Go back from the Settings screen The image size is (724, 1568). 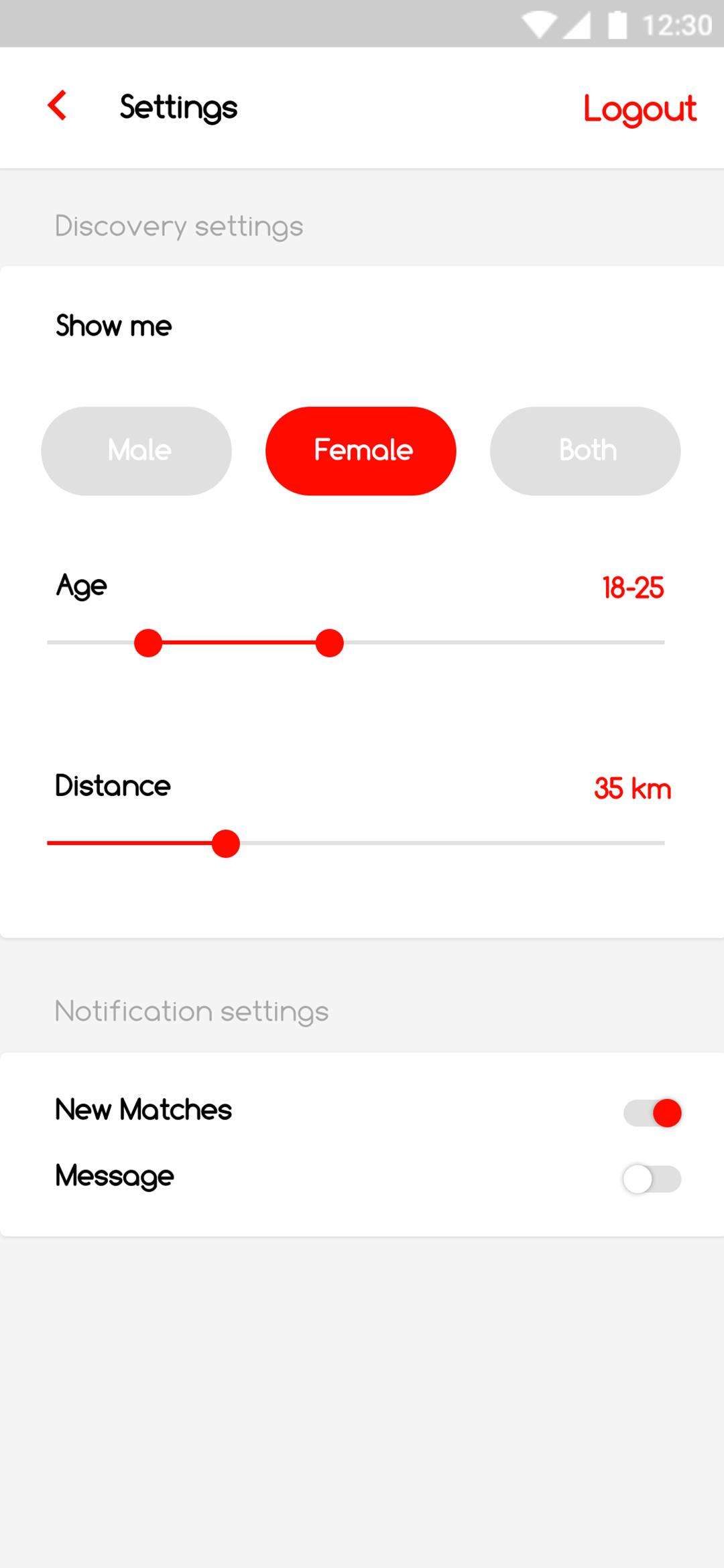coord(58,106)
